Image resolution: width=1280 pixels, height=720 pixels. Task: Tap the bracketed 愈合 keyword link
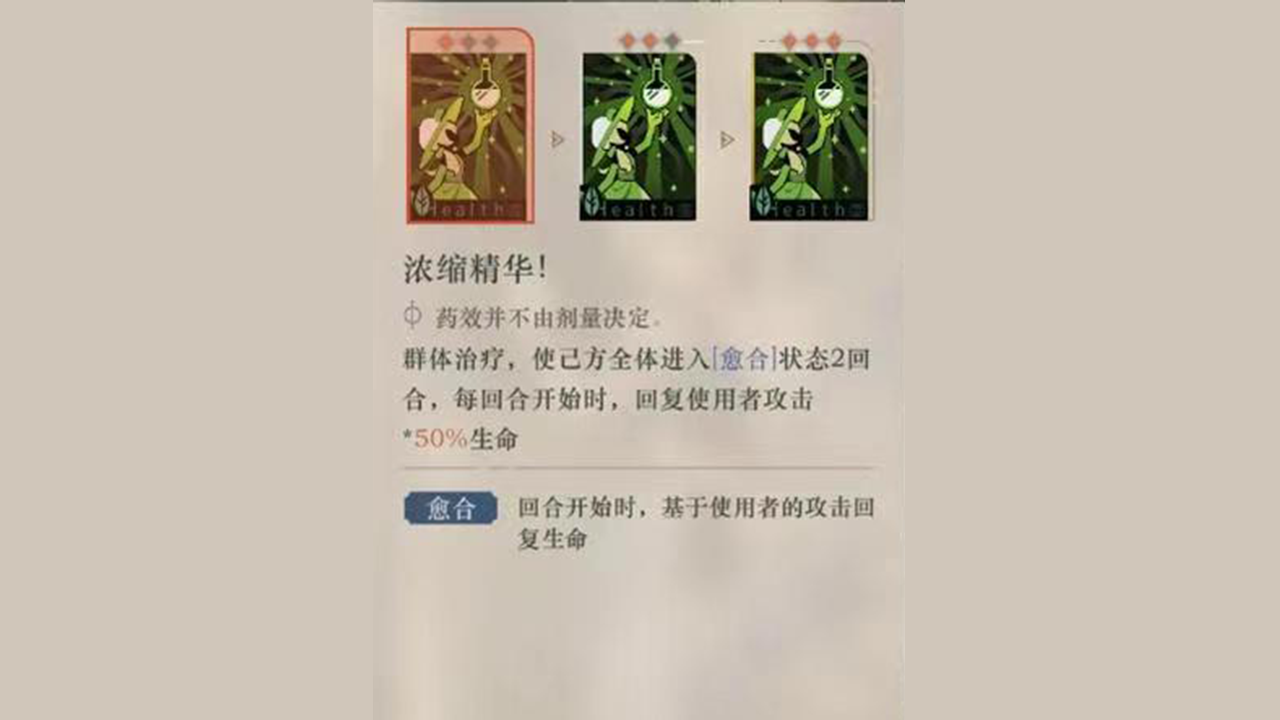pos(745,360)
